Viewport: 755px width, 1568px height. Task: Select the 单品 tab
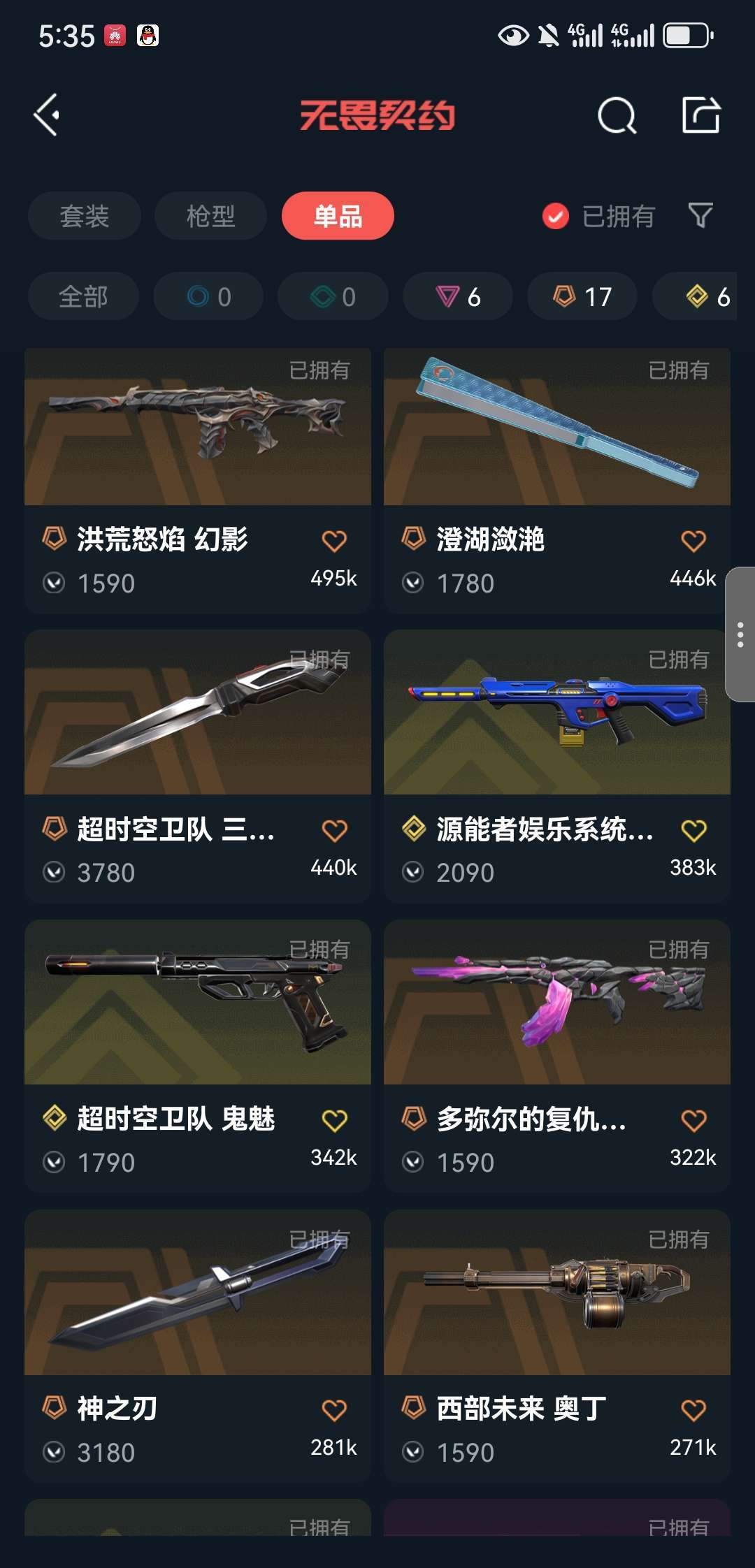[338, 216]
